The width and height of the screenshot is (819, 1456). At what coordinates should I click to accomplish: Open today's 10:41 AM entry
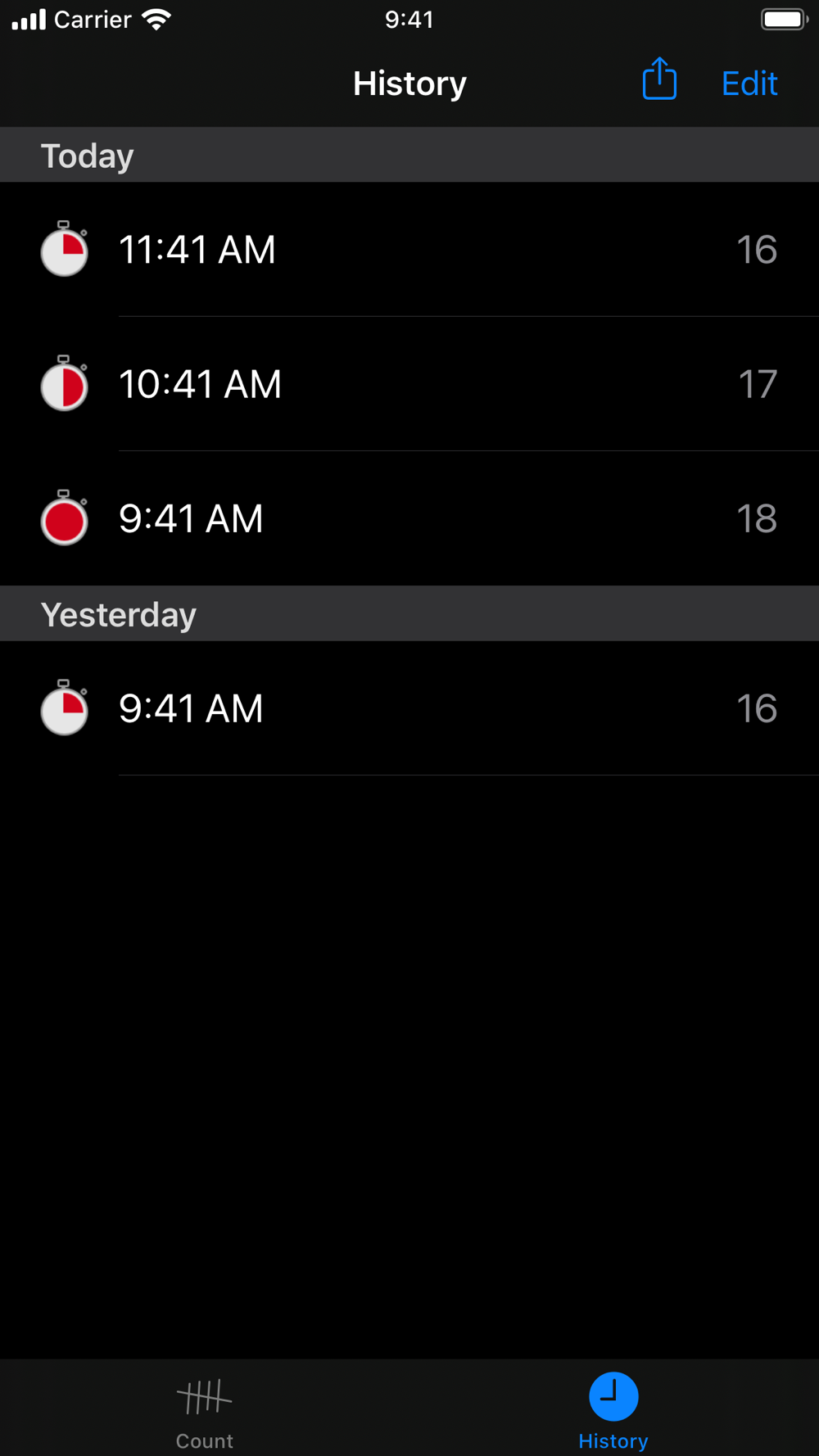click(409, 384)
